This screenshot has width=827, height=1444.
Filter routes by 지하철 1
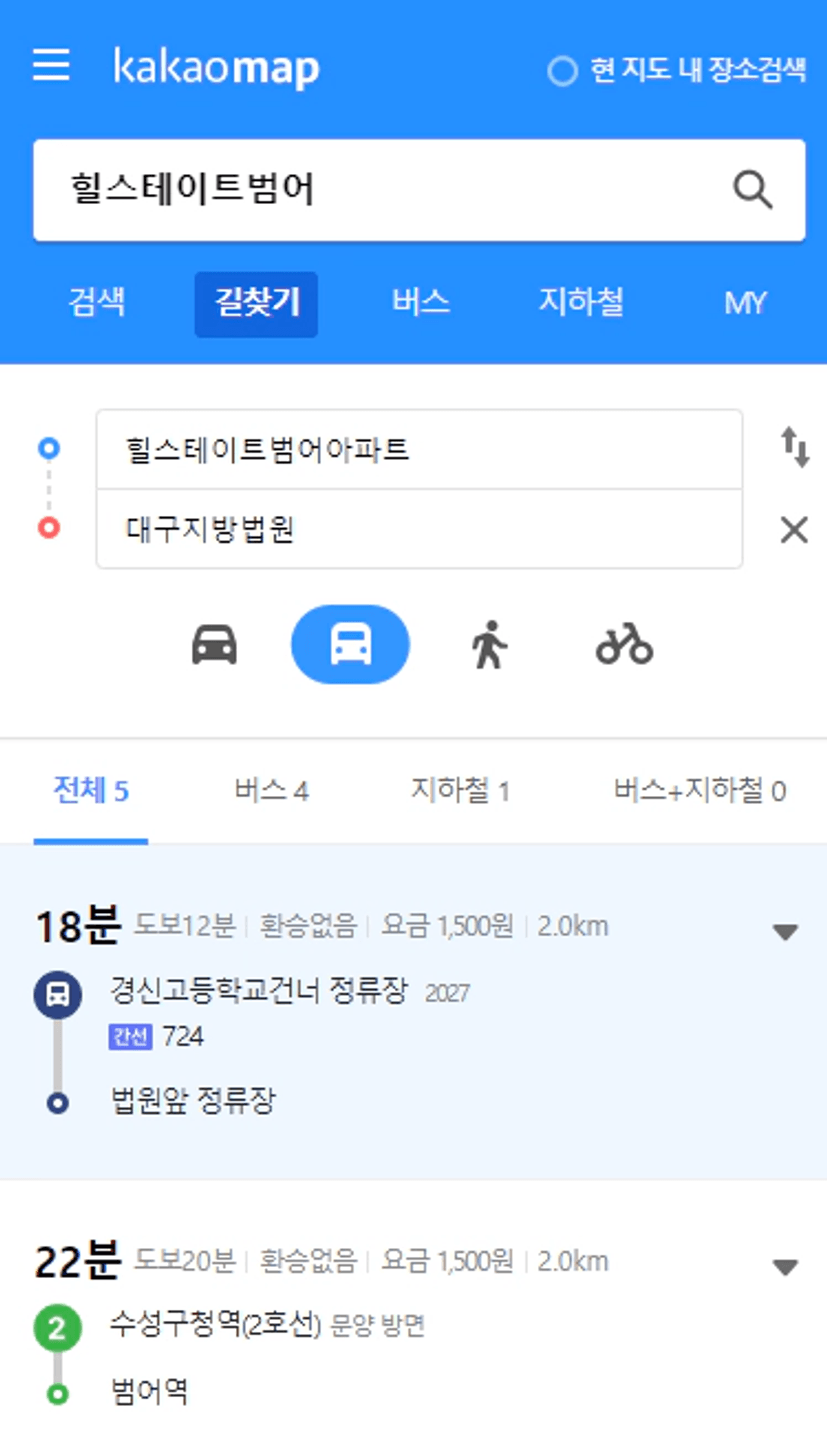tap(460, 792)
